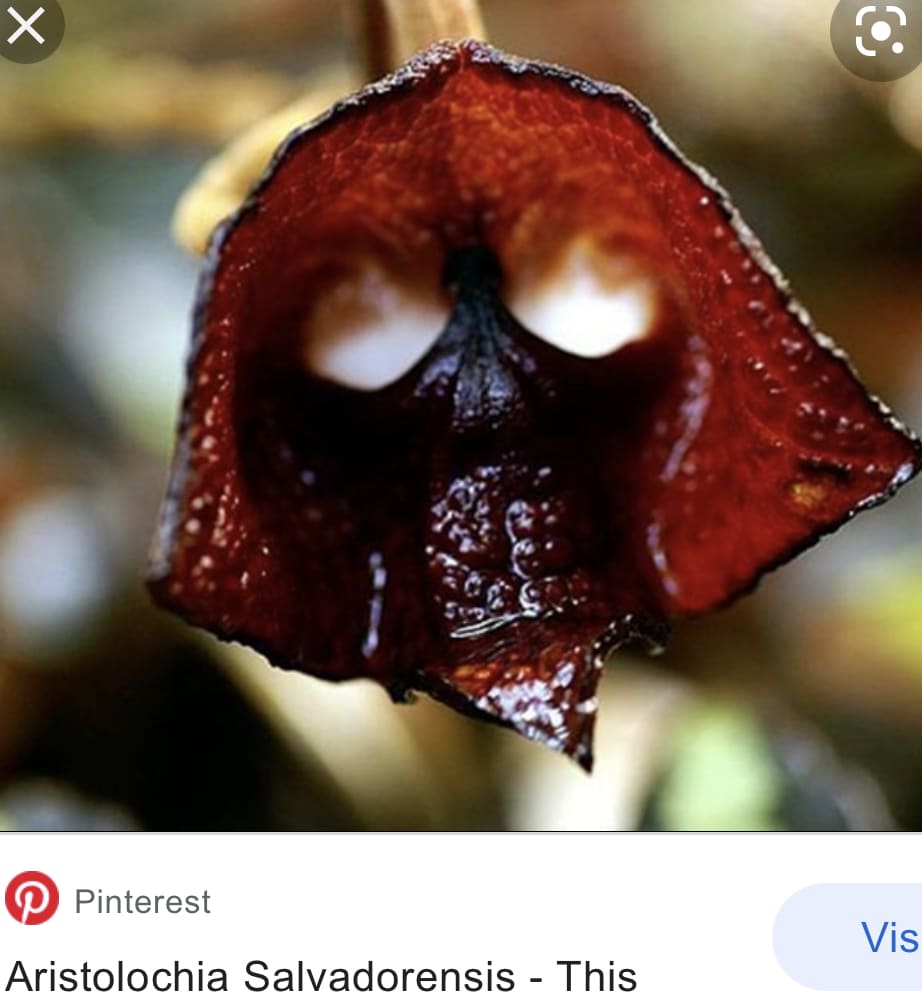The image size is (922, 1002).
Task: Search this image with Lens
Action: pos(880,33)
